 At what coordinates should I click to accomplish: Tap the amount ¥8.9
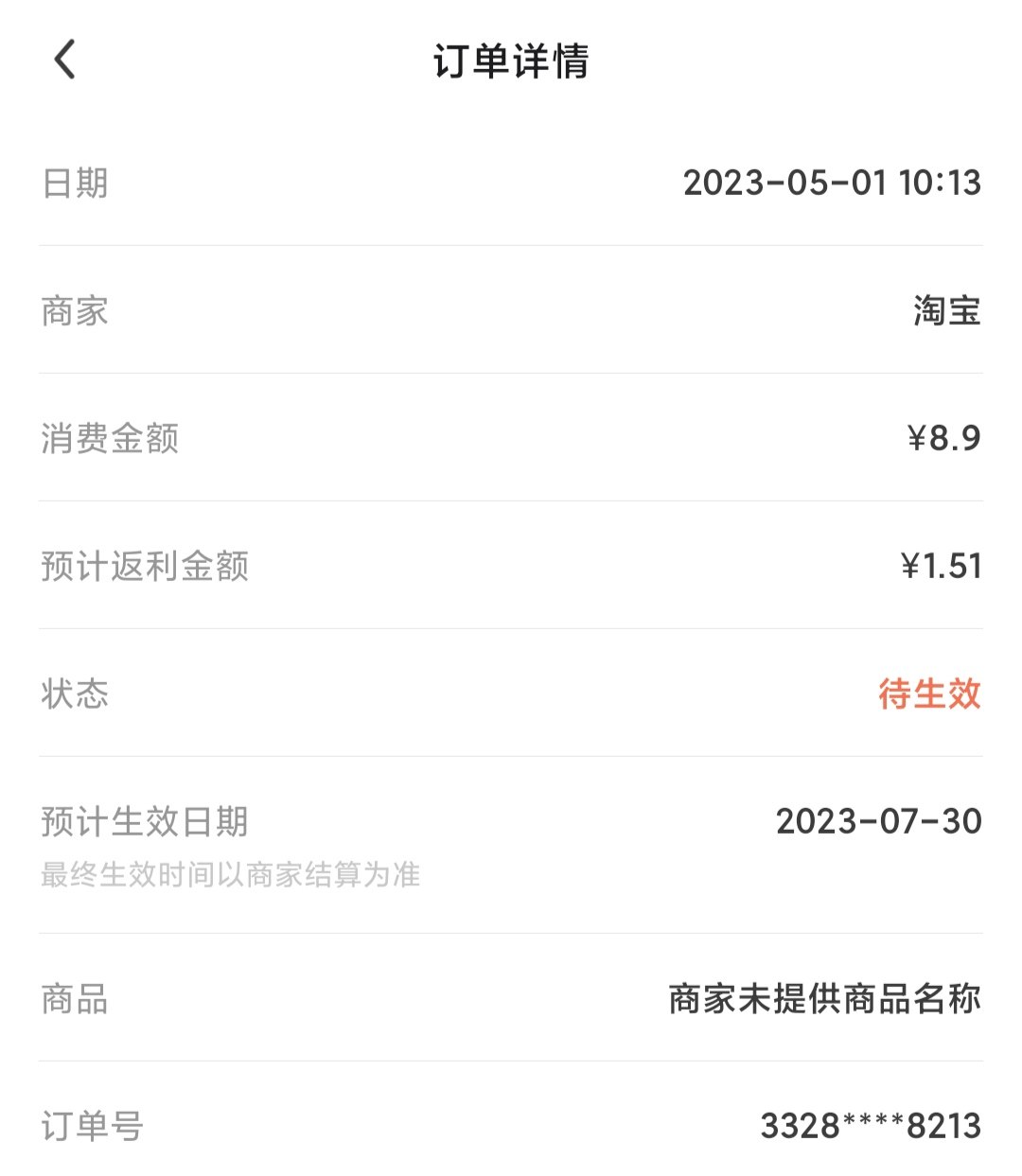click(x=939, y=438)
